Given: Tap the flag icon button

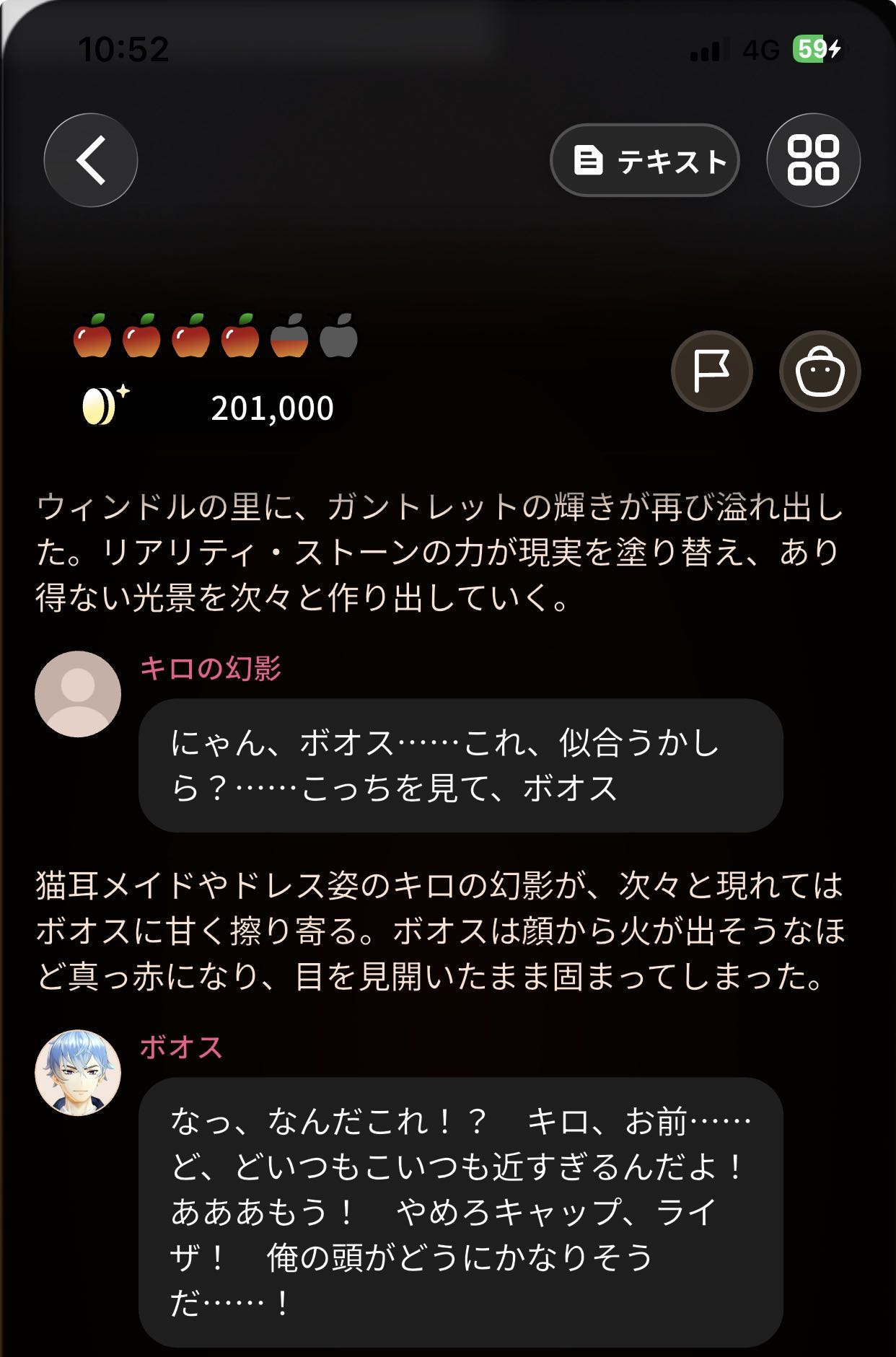Looking at the screenshot, I should tap(712, 371).
